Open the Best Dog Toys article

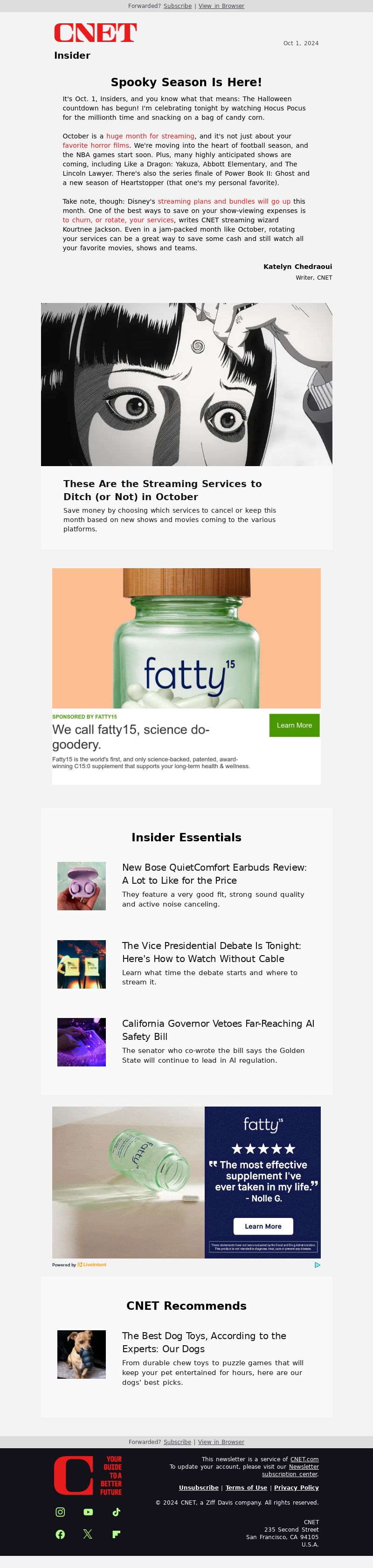click(x=204, y=1341)
